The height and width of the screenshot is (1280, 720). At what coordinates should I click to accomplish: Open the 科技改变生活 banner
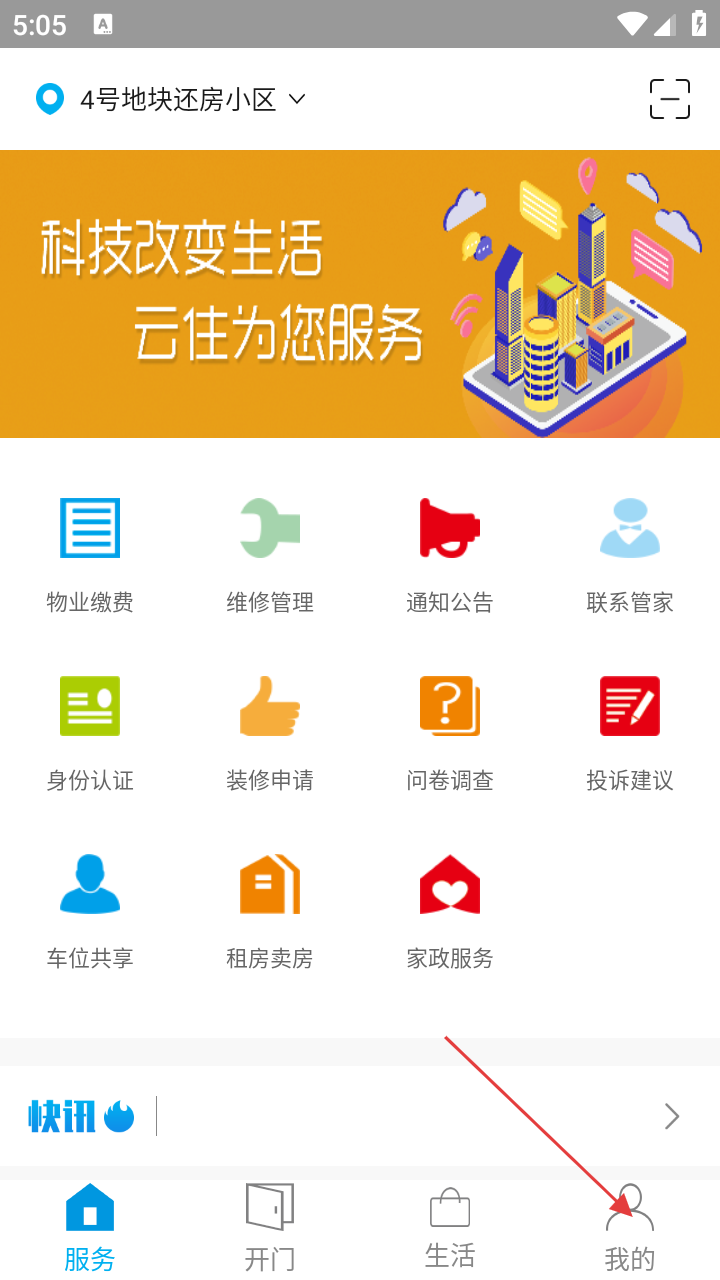coord(360,294)
